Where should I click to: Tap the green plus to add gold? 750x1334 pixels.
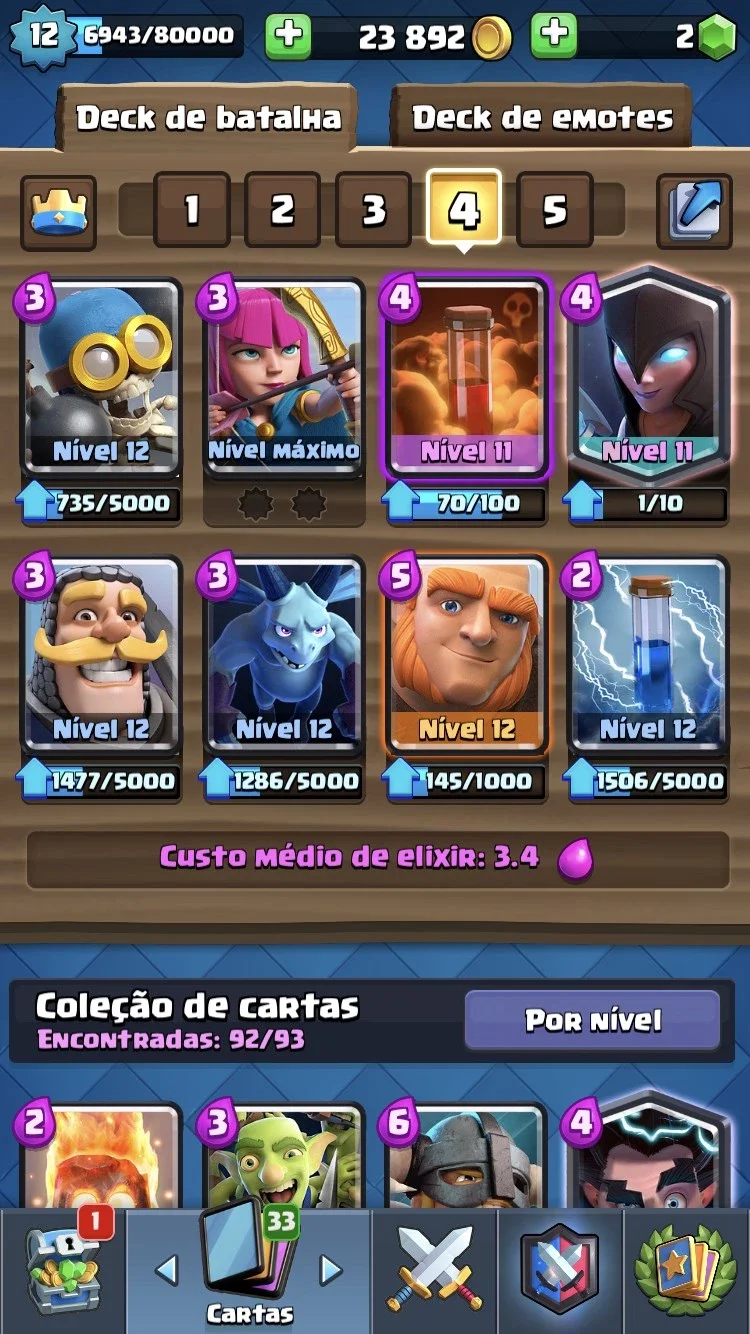[x=288, y=36]
